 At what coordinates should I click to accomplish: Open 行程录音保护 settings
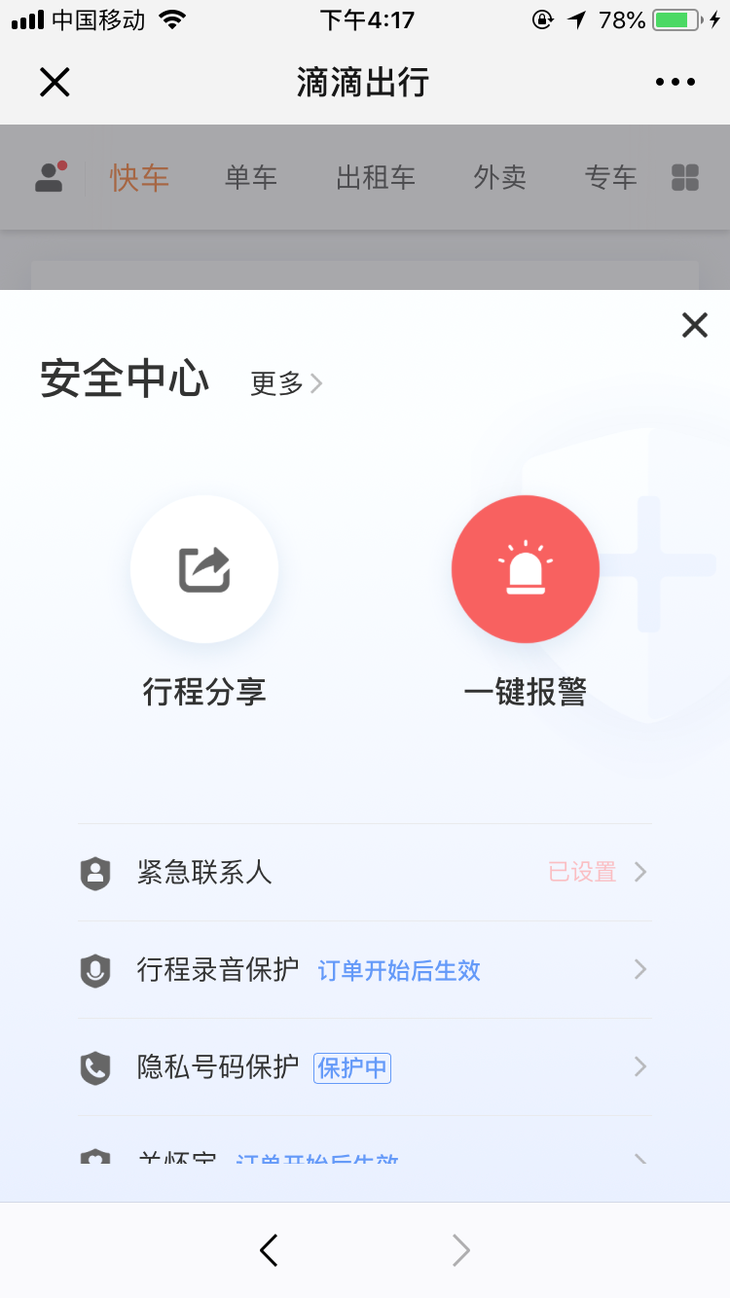click(365, 970)
